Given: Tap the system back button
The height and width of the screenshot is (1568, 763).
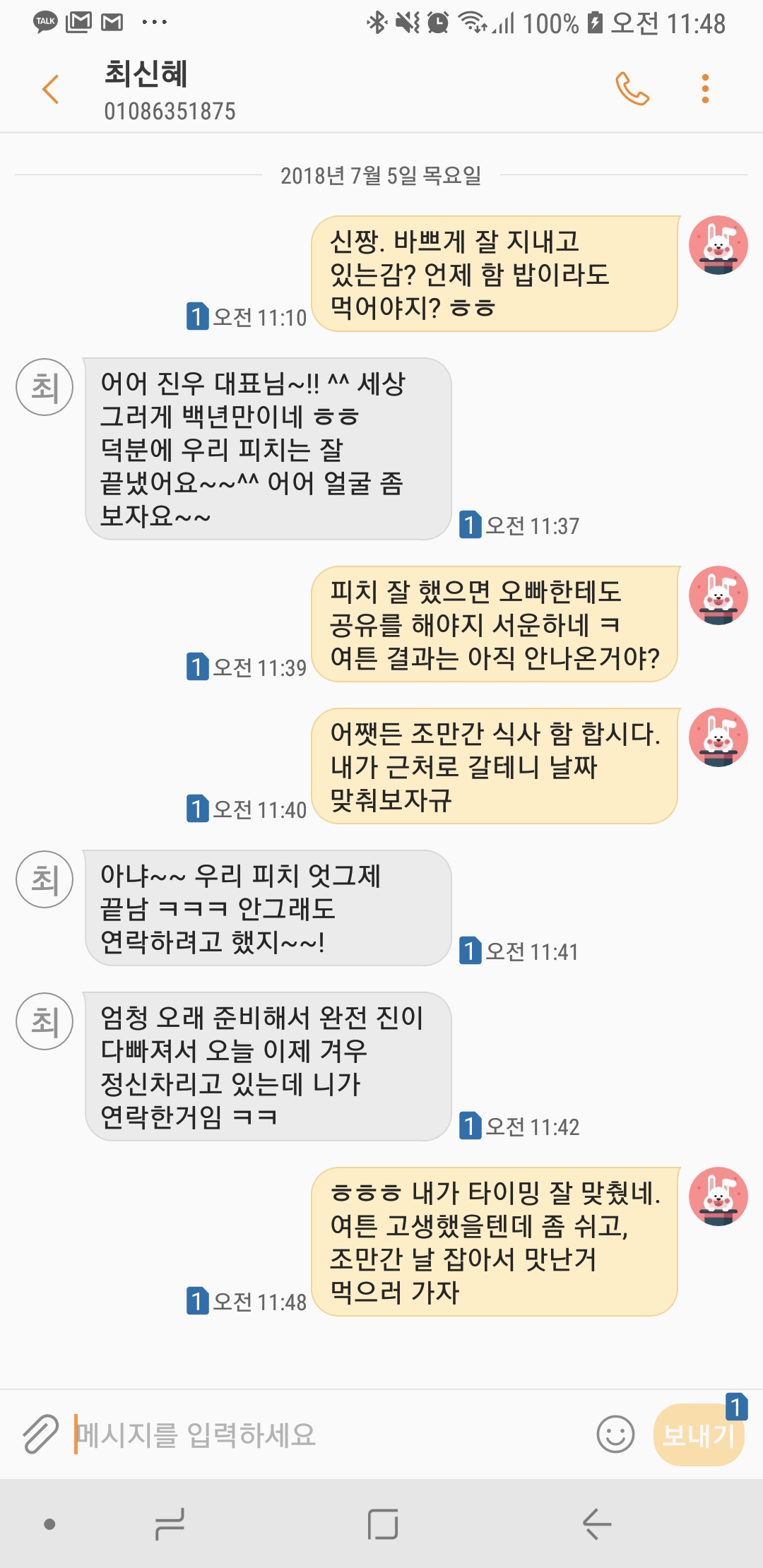Looking at the screenshot, I should (x=596, y=1524).
